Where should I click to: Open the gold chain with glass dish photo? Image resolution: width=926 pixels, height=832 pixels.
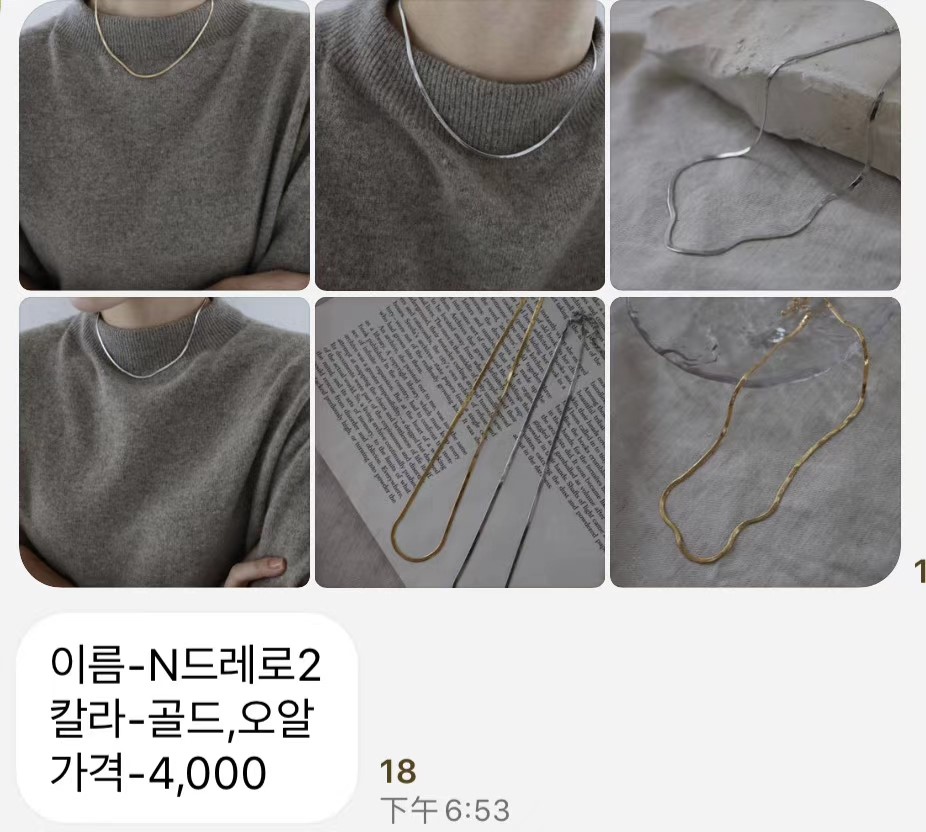click(755, 442)
